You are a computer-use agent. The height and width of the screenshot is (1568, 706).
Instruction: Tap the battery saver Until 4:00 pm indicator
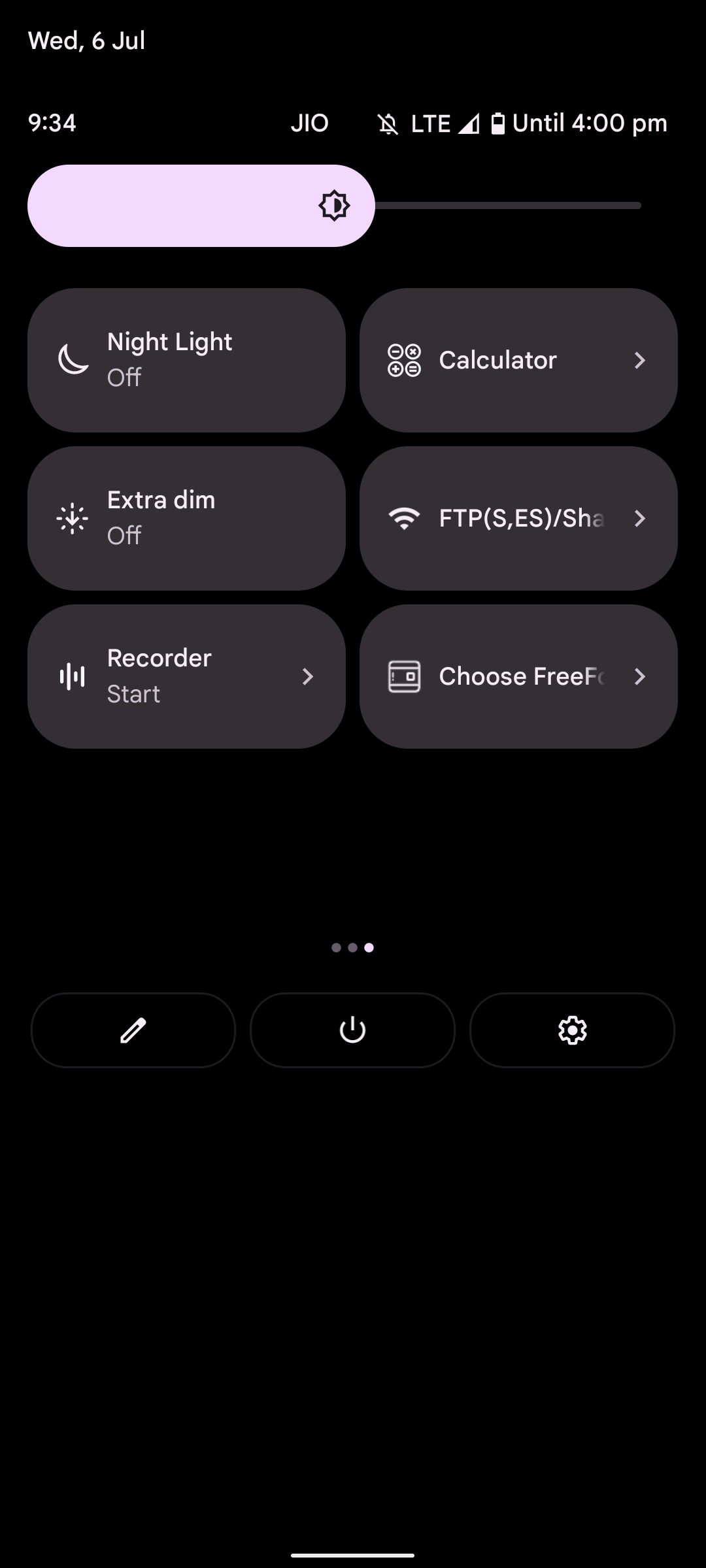tap(588, 123)
